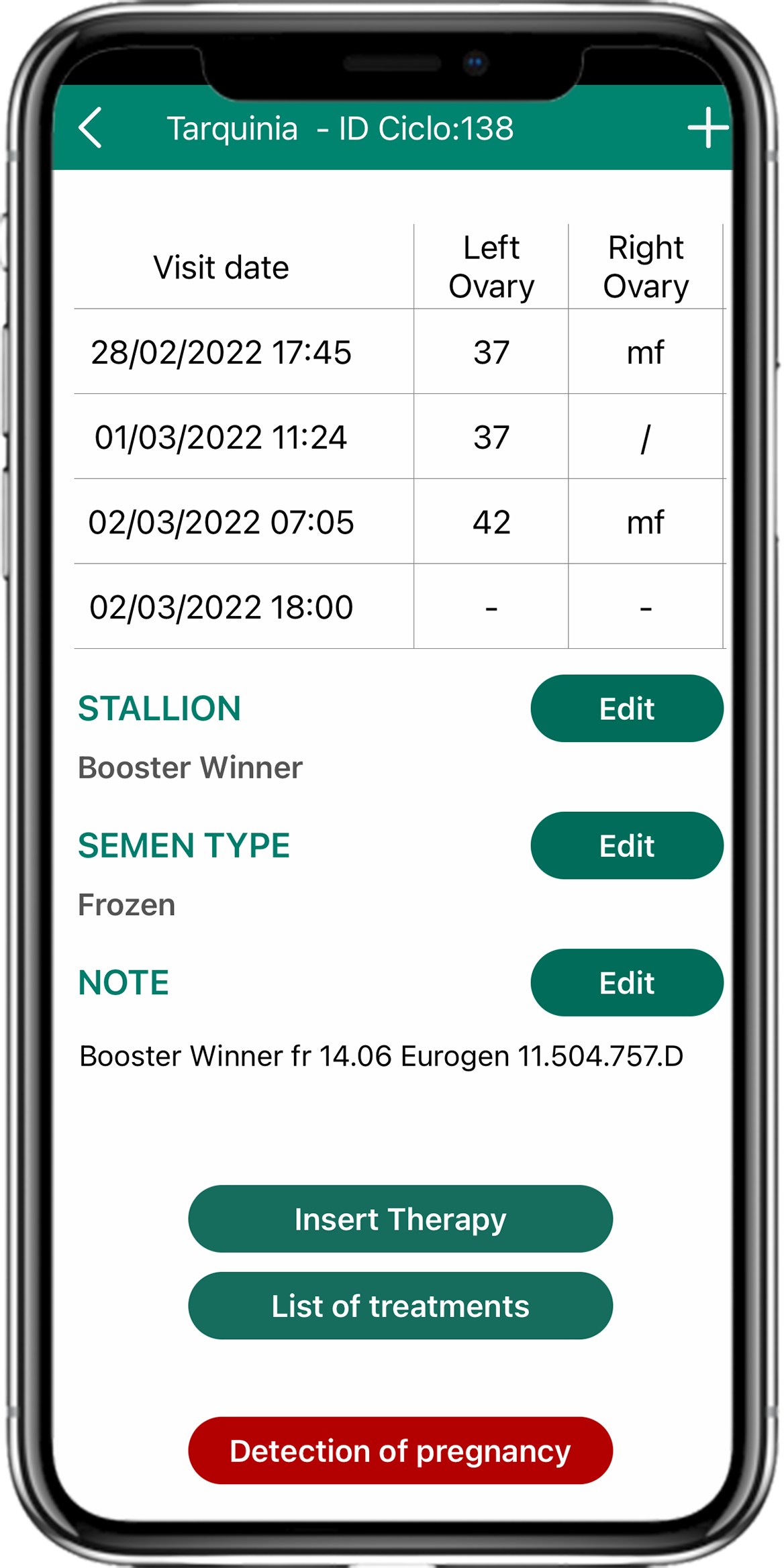Open the visit dated 02/03/2022 07:05
Screen dimensions: 784x1568
[x=400, y=521]
